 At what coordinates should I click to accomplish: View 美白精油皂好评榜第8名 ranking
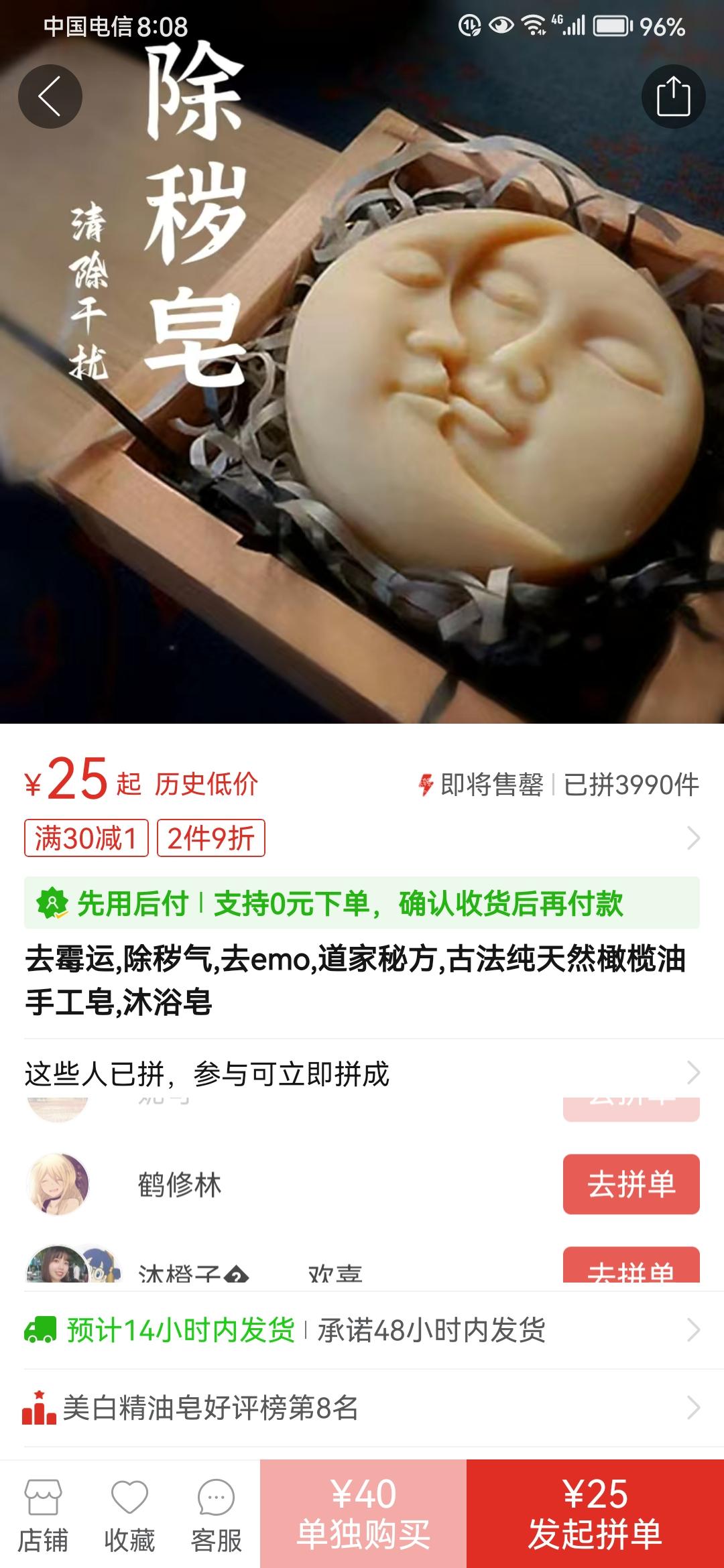click(362, 1407)
